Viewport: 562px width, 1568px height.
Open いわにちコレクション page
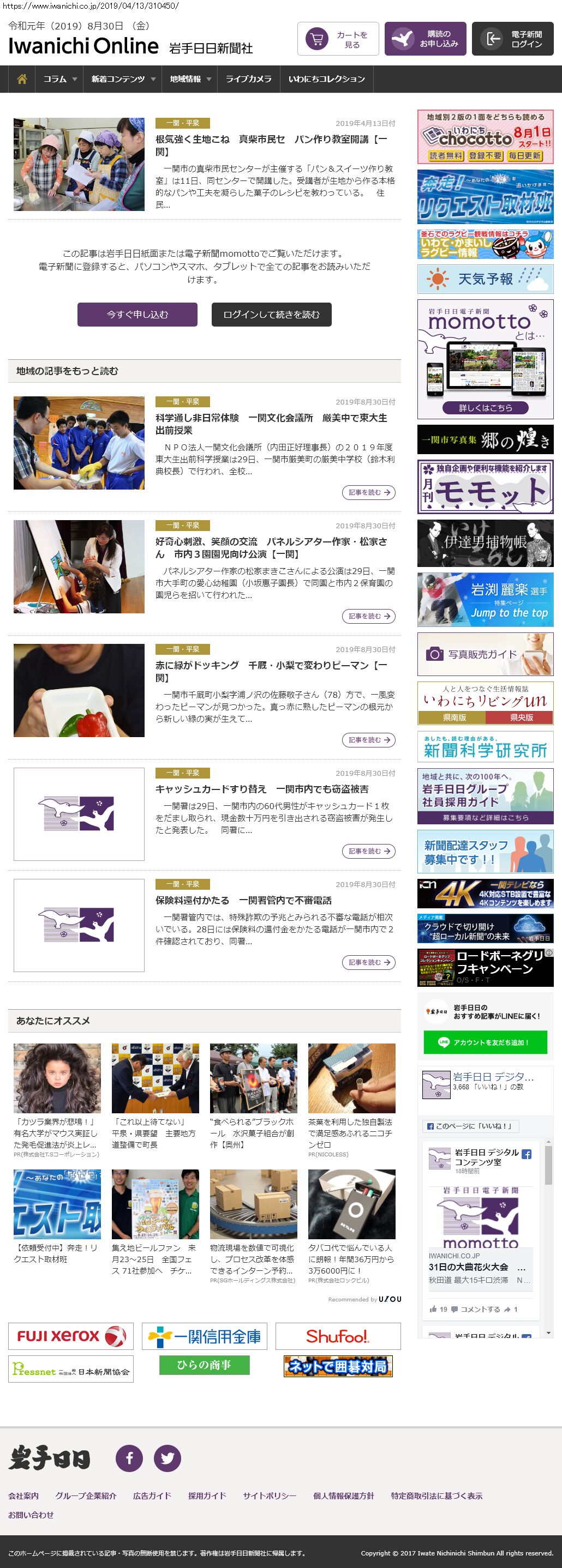[x=326, y=79]
